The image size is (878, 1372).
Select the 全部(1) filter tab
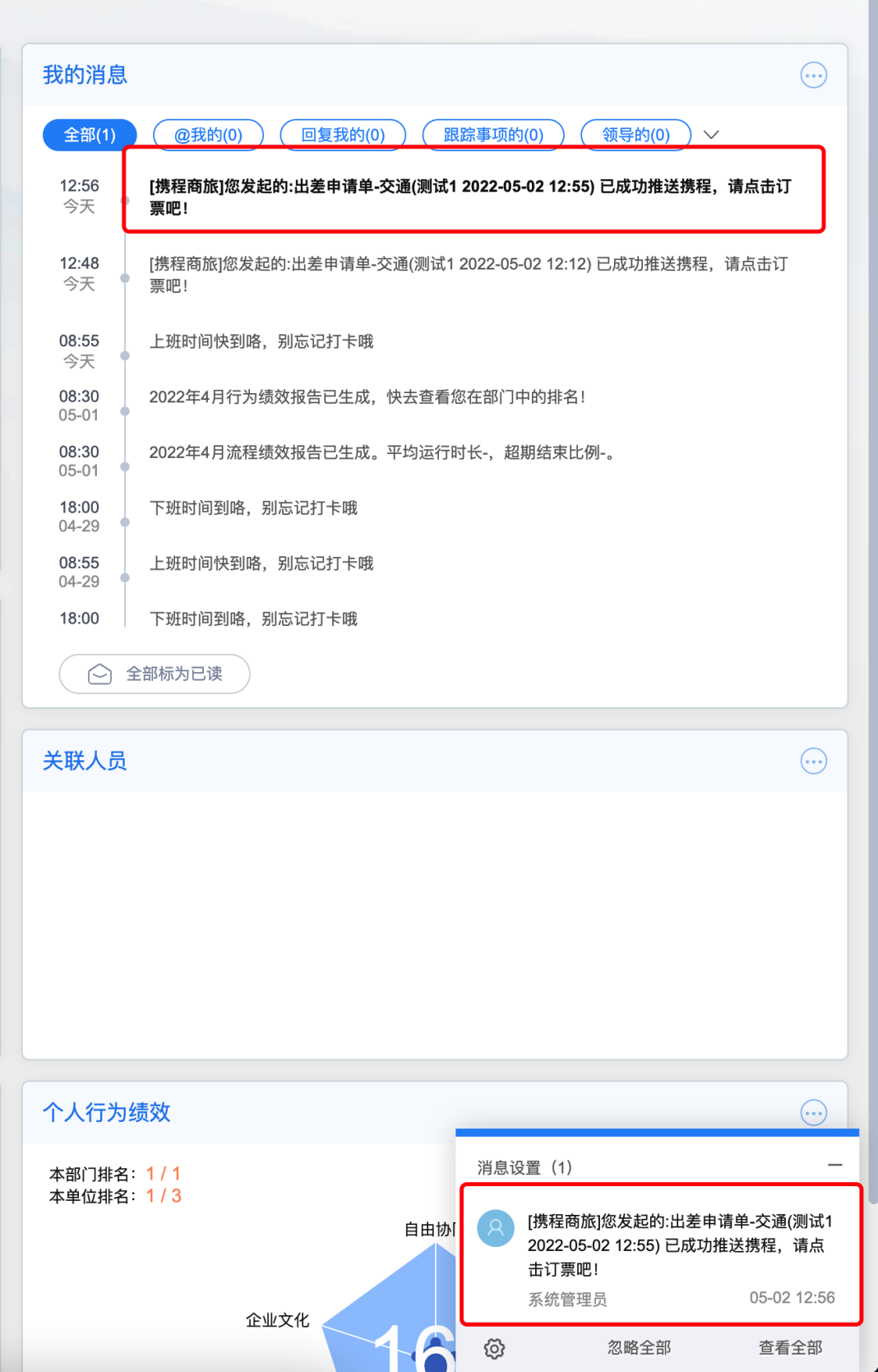[90, 135]
